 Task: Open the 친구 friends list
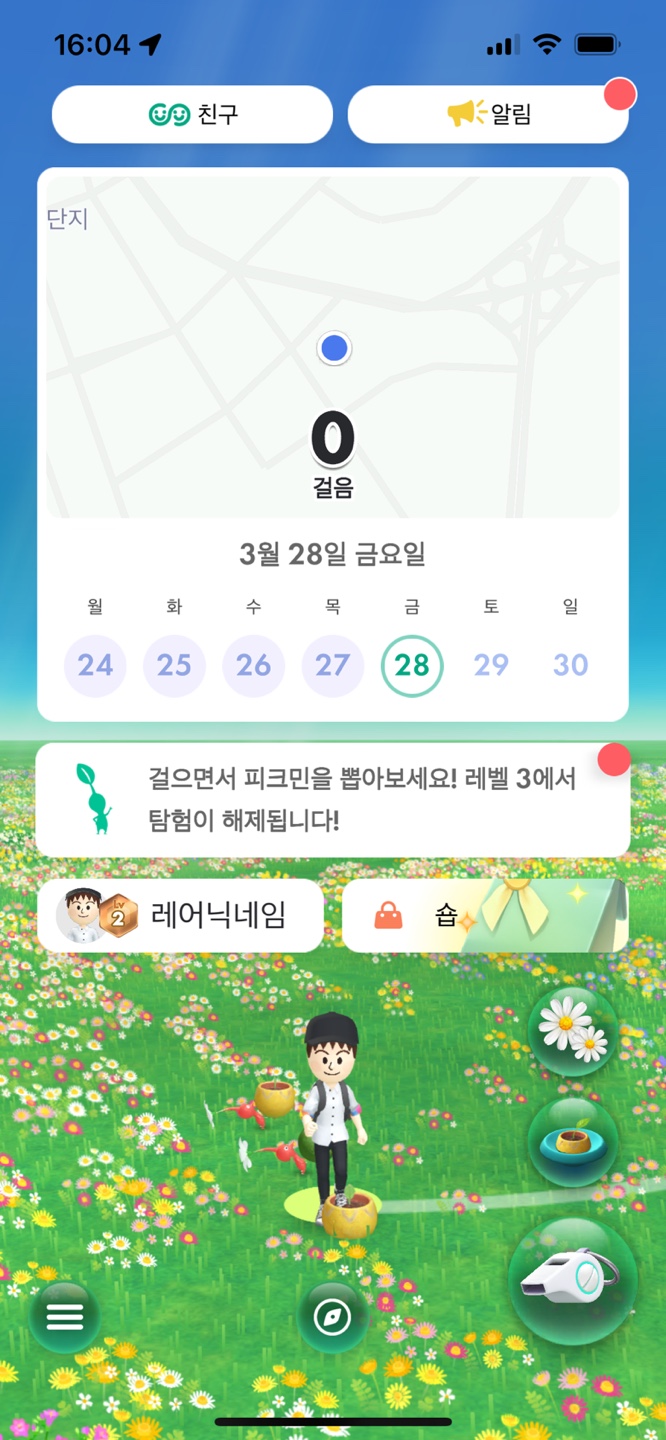[192, 114]
